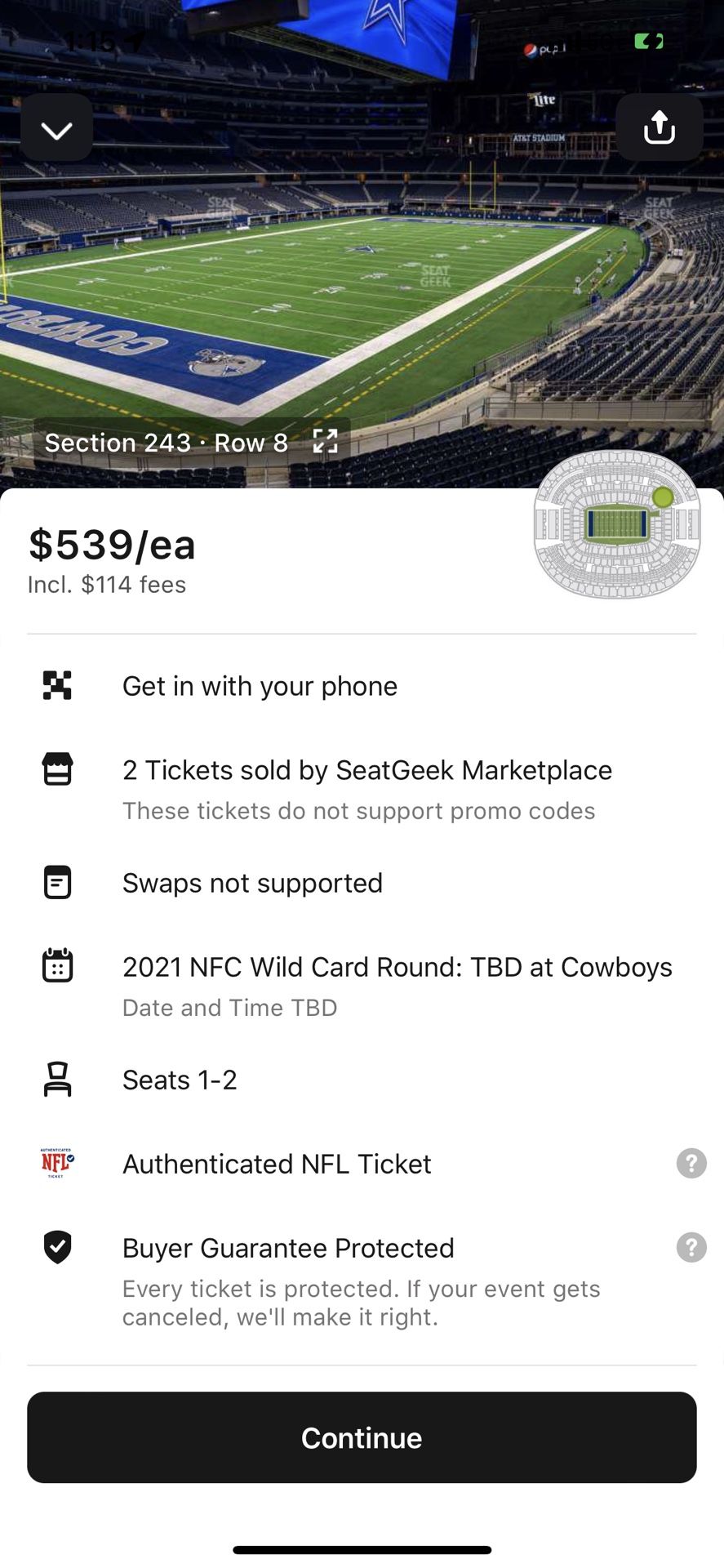Expand the Section 243 seat view fullscreen
This screenshot has height=1568, width=724.
(x=326, y=442)
